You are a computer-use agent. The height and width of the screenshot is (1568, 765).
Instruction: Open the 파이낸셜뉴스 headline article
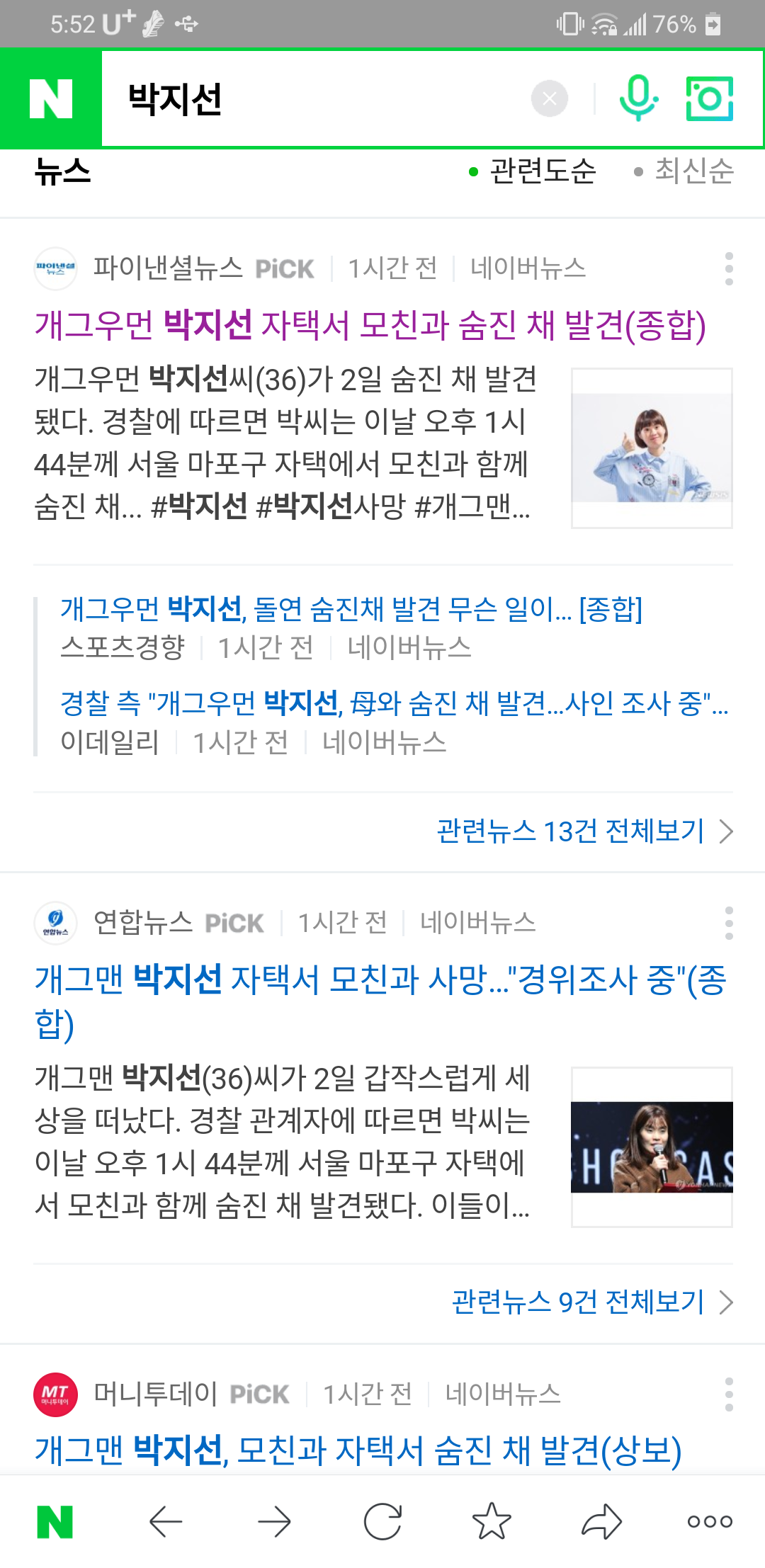click(x=370, y=325)
